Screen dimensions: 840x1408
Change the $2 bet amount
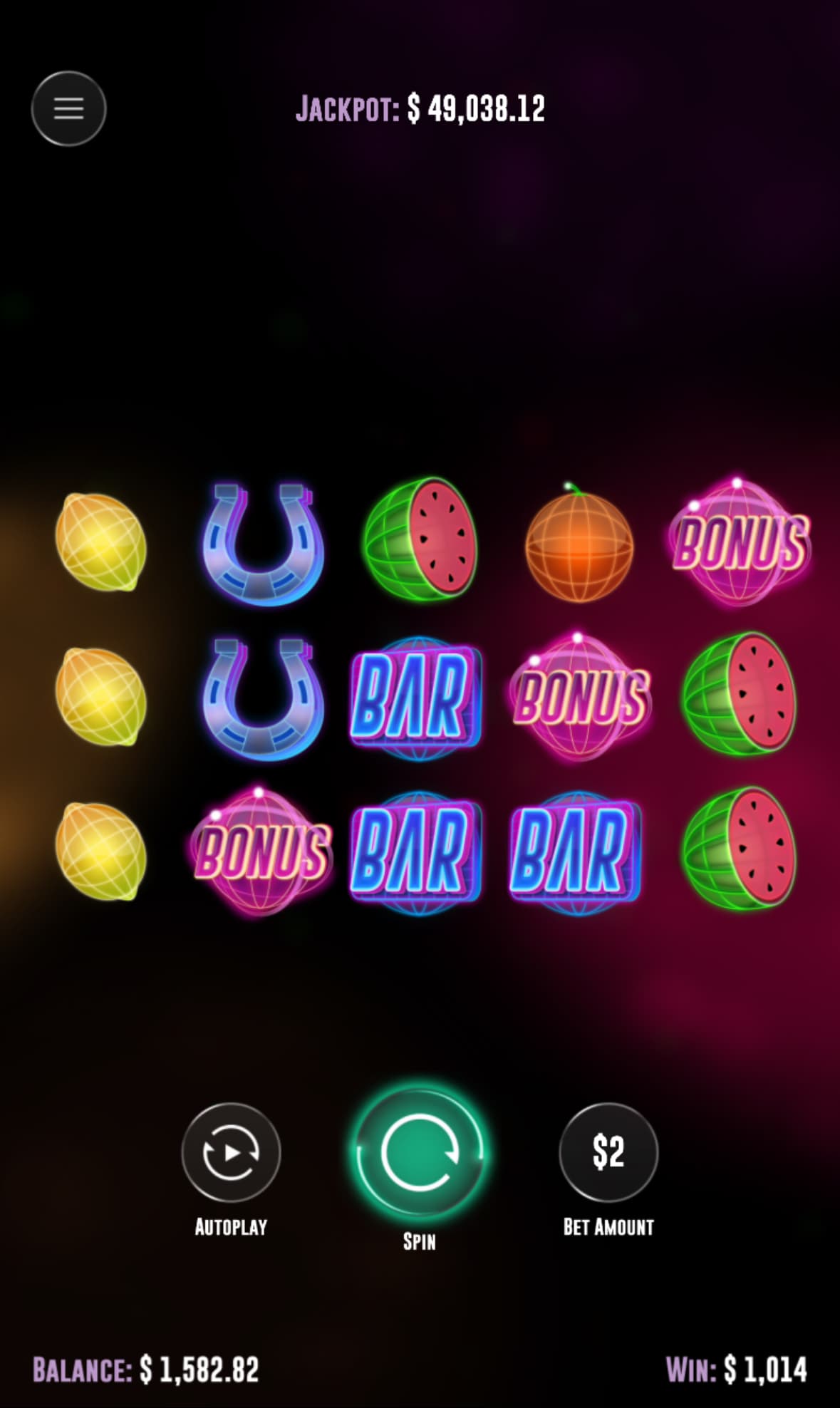pyautogui.click(x=608, y=1152)
